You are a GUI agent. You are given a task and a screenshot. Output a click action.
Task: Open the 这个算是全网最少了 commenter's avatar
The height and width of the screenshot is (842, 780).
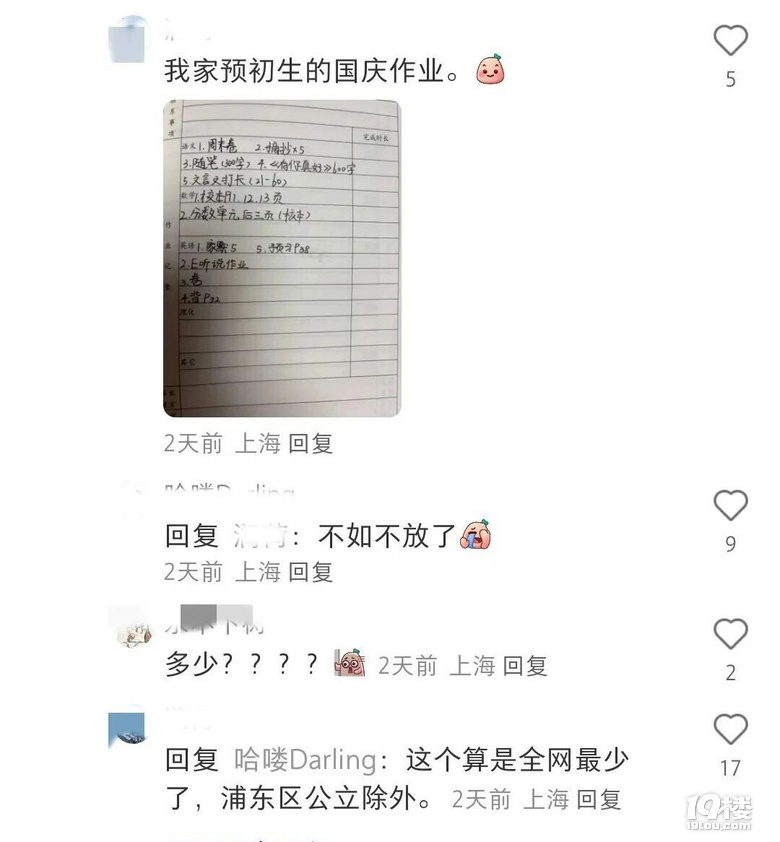coord(126,730)
